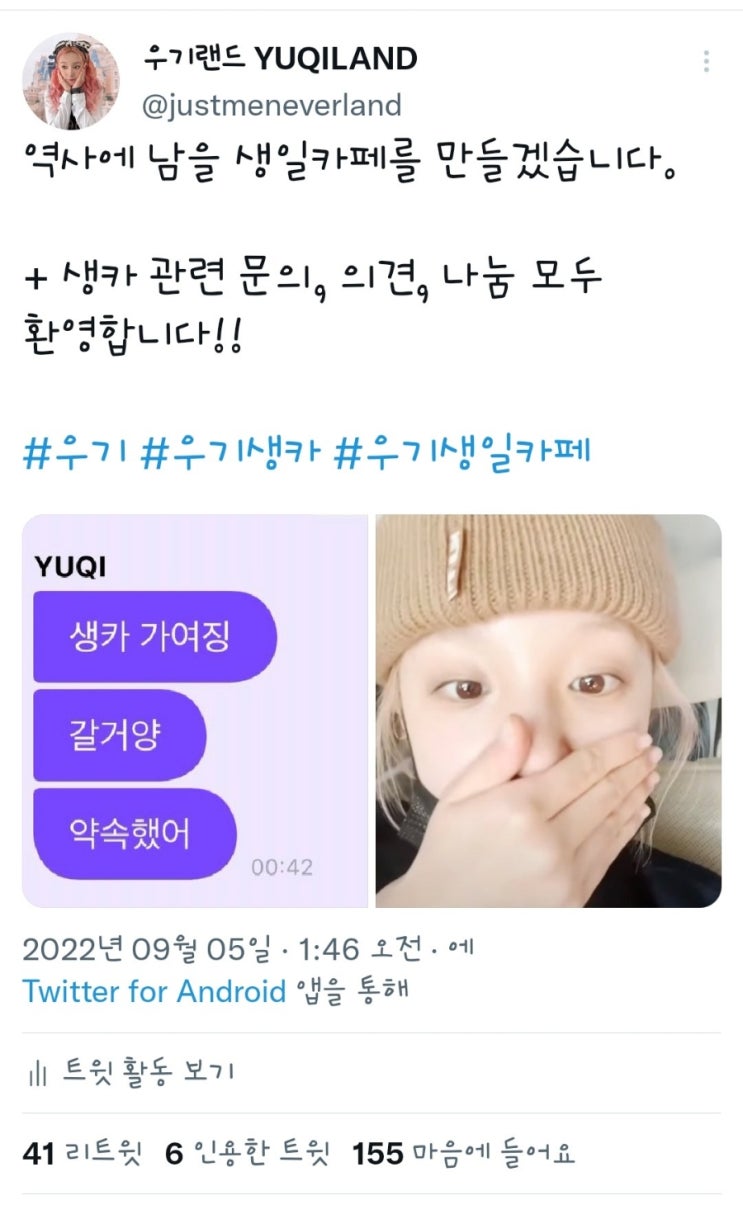This screenshot has height=1205, width=743.
Task: Tap the Twitter for Android source link
Action: (154, 992)
